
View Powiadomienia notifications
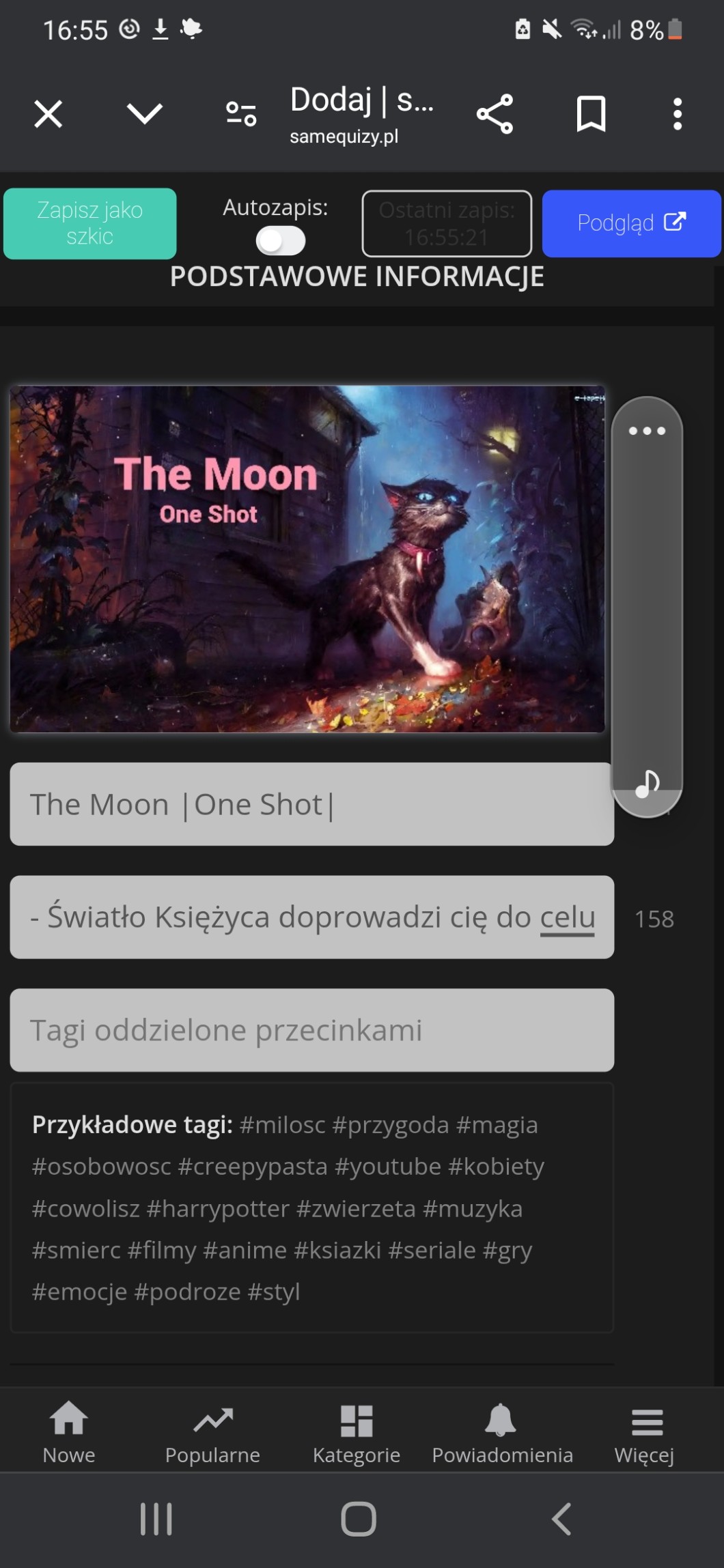502,1432
